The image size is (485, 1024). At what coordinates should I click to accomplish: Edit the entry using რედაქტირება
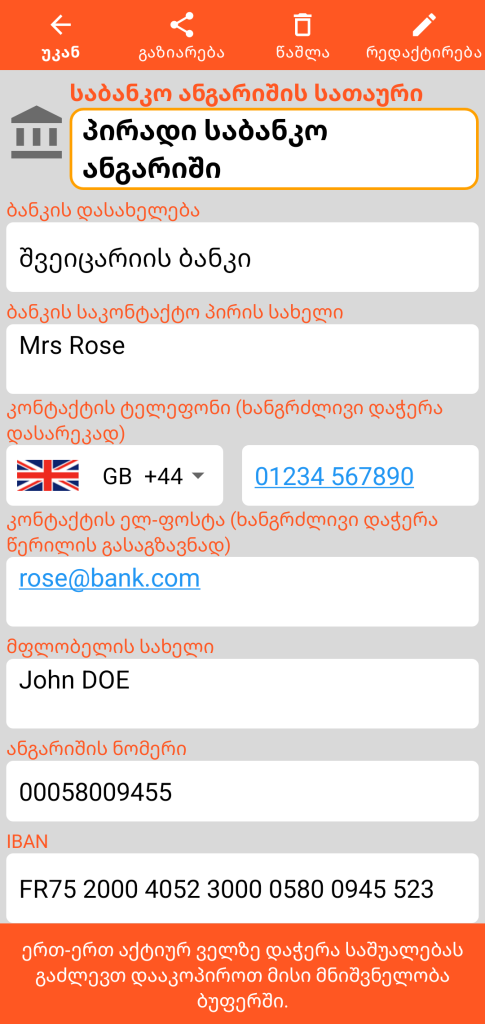(x=424, y=36)
